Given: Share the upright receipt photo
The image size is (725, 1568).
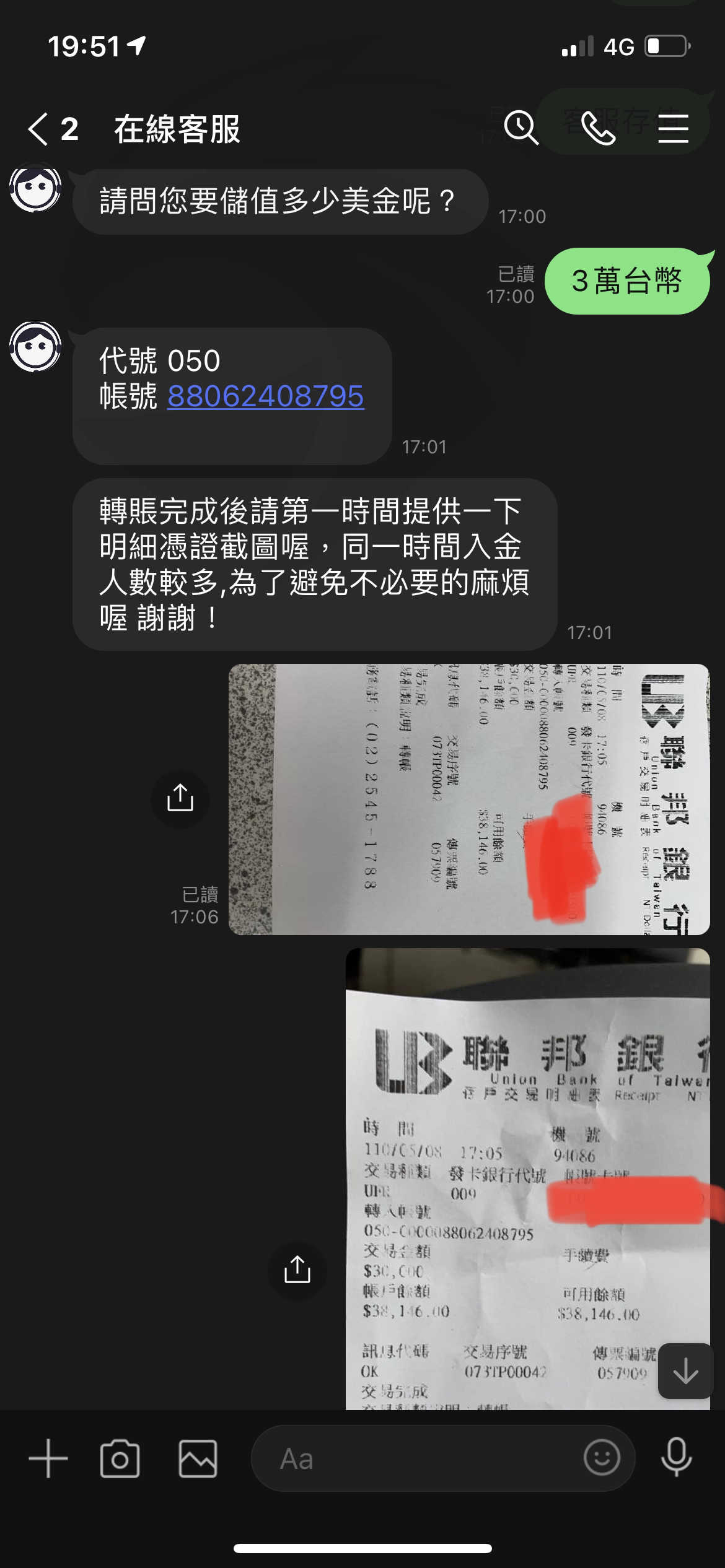Looking at the screenshot, I should click(x=297, y=1270).
